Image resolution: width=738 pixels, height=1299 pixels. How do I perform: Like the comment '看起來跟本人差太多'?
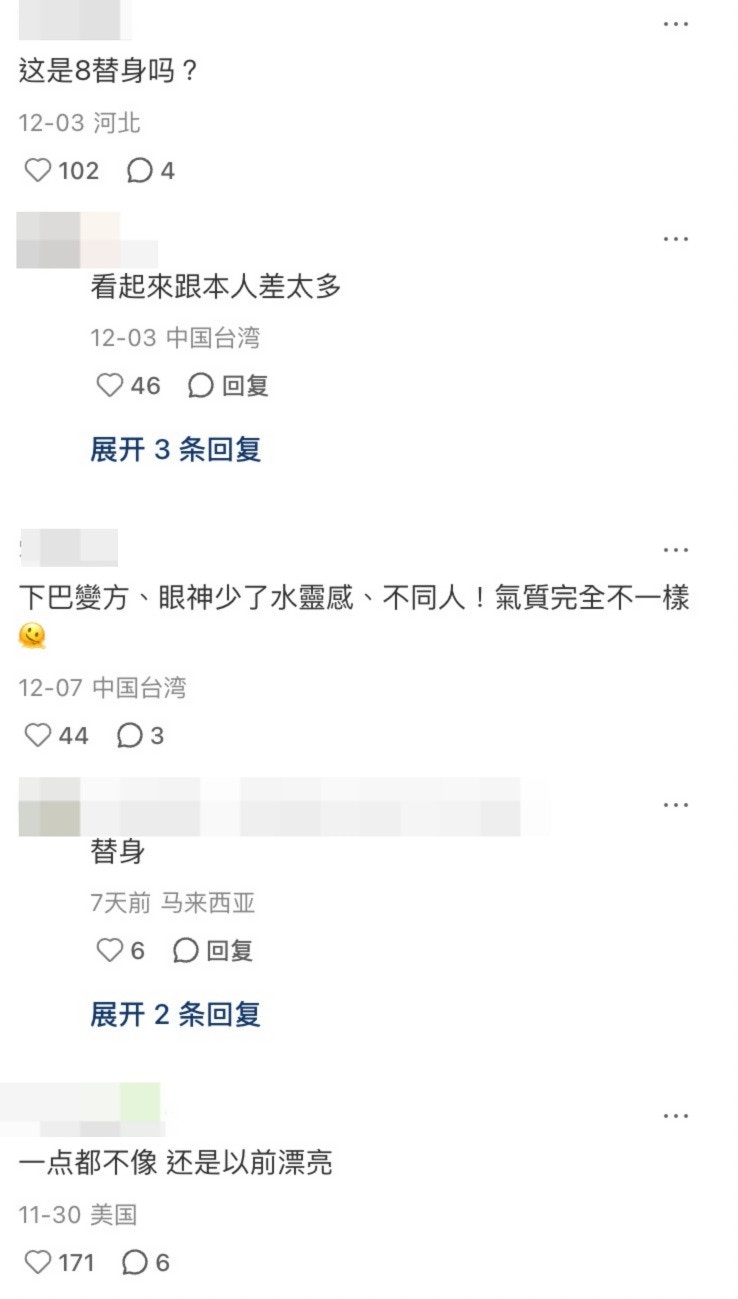110,386
